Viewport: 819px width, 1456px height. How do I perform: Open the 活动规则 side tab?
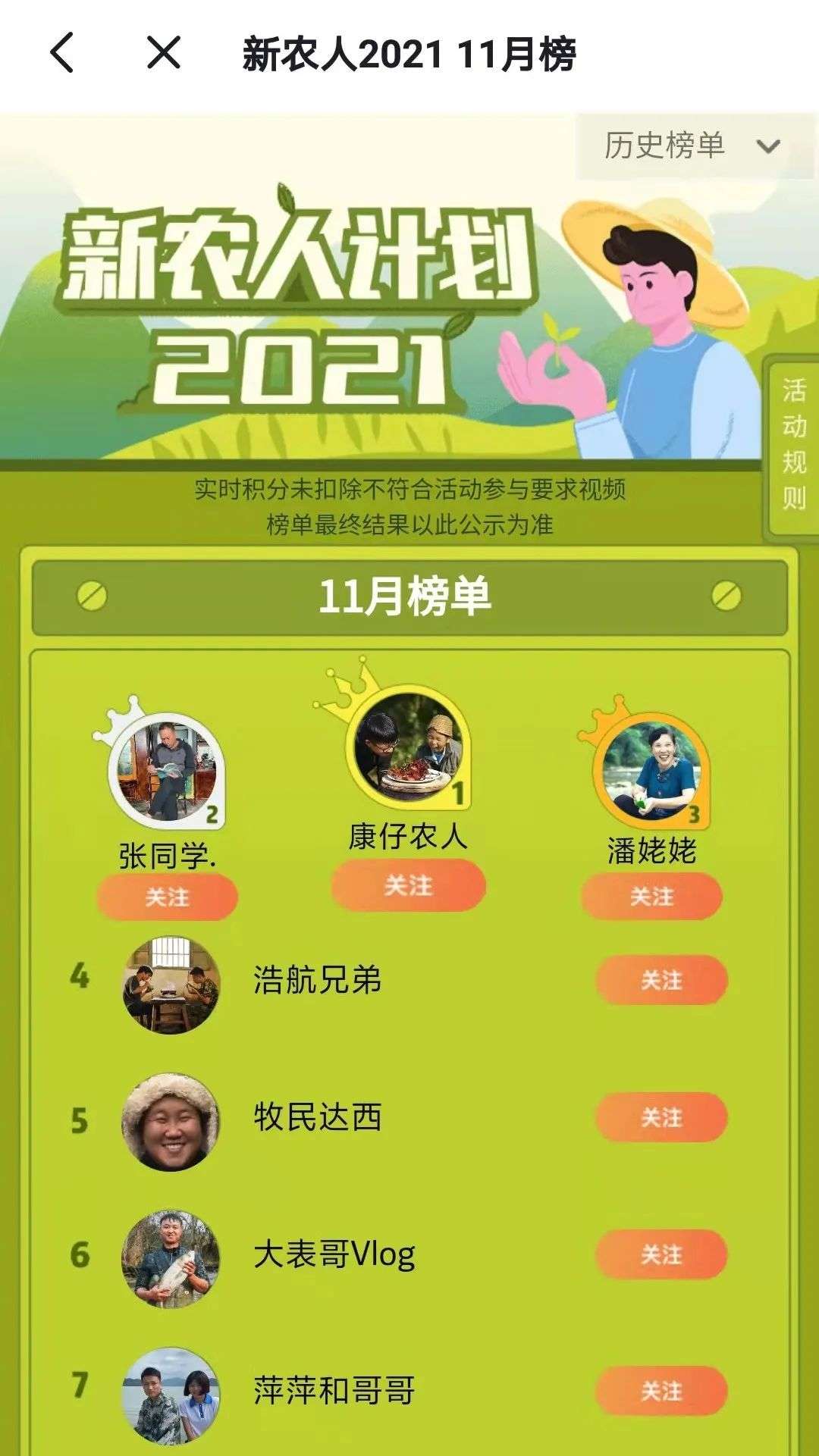pyautogui.click(x=793, y=445)
